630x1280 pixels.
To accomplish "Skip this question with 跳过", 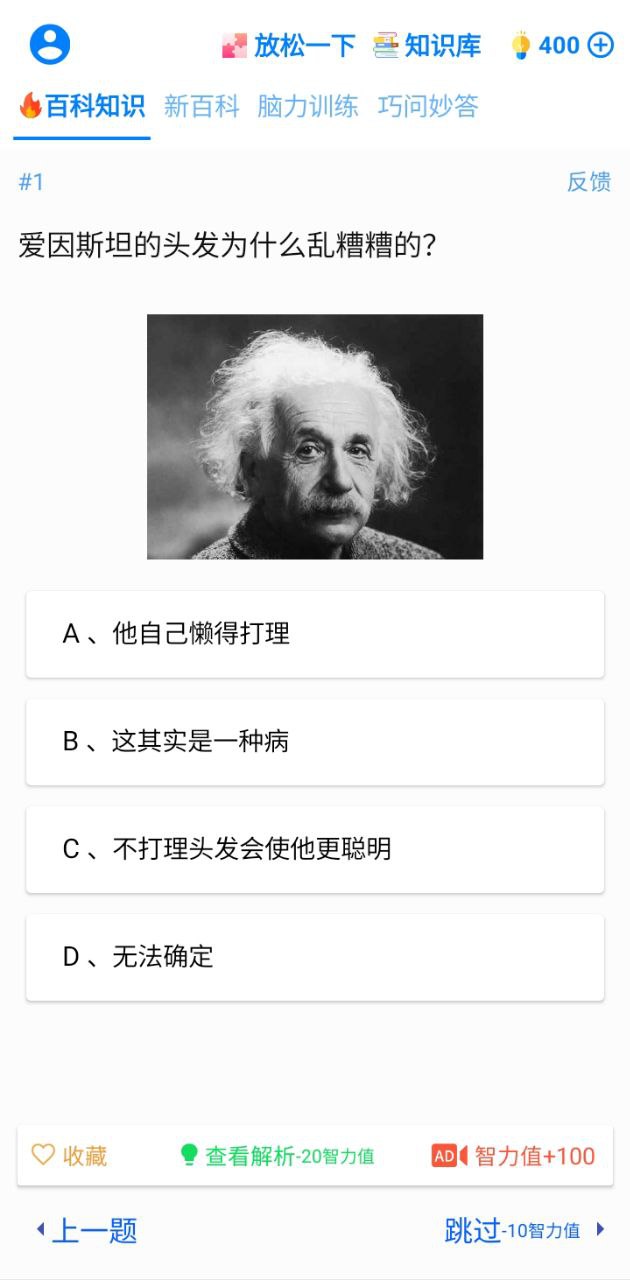I will (525, 1230).
